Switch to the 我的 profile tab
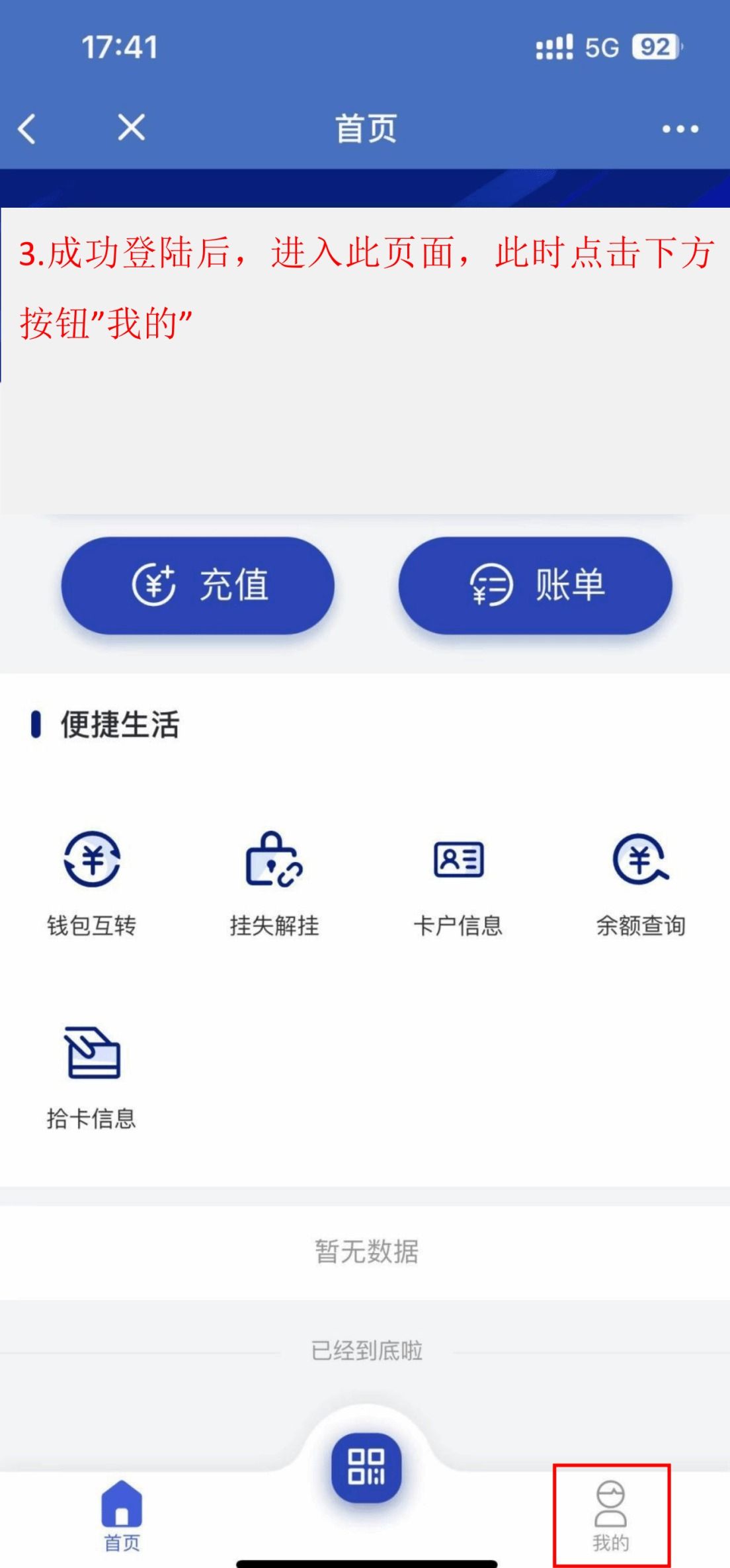Viewport: 730px width, 1568px height. (611, 1516)
